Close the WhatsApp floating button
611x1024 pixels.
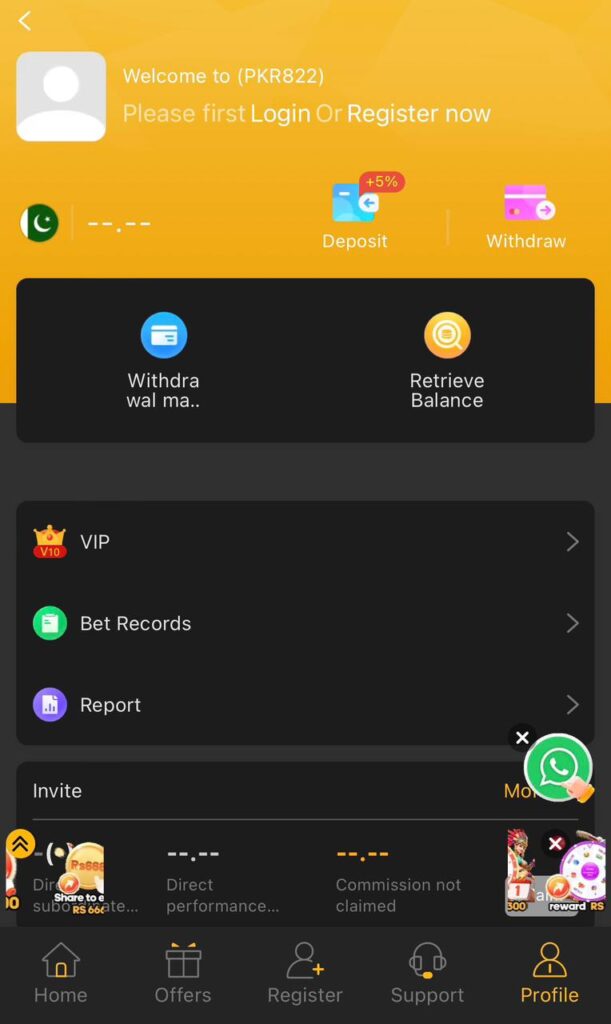(x=522, y=738)
